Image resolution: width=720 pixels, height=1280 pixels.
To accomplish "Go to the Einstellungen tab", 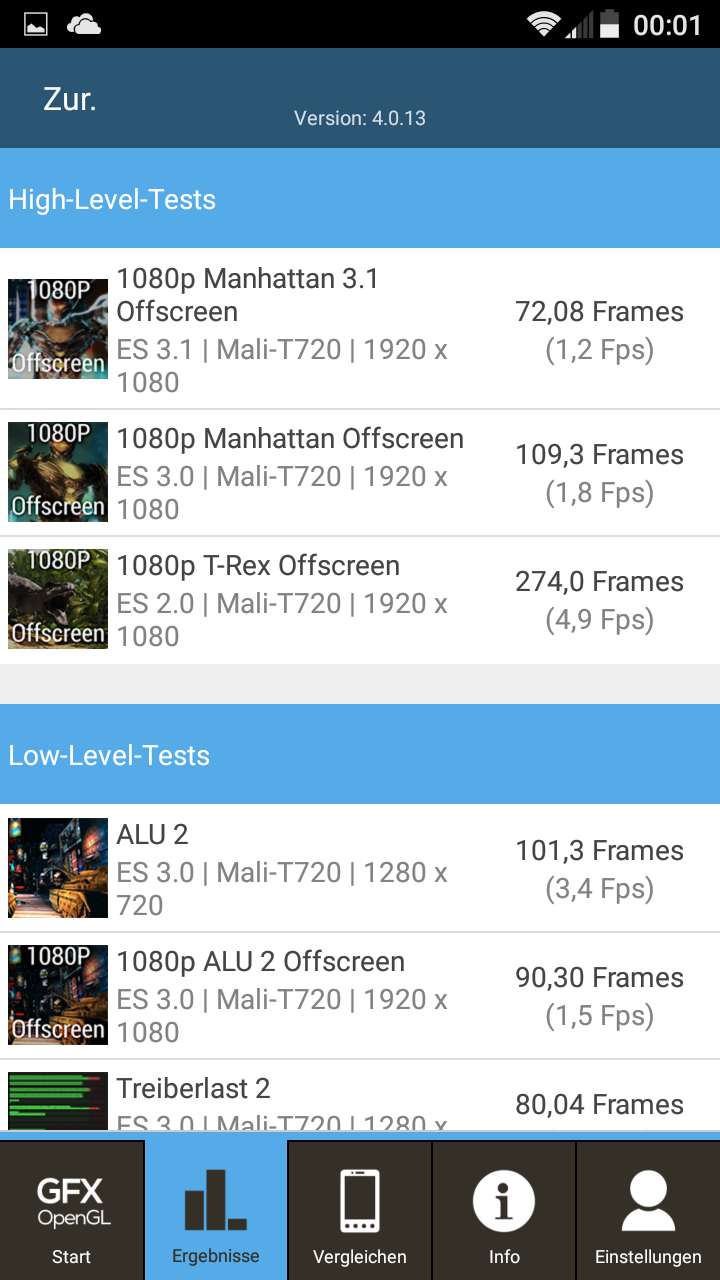I will tap(648, 1210).
